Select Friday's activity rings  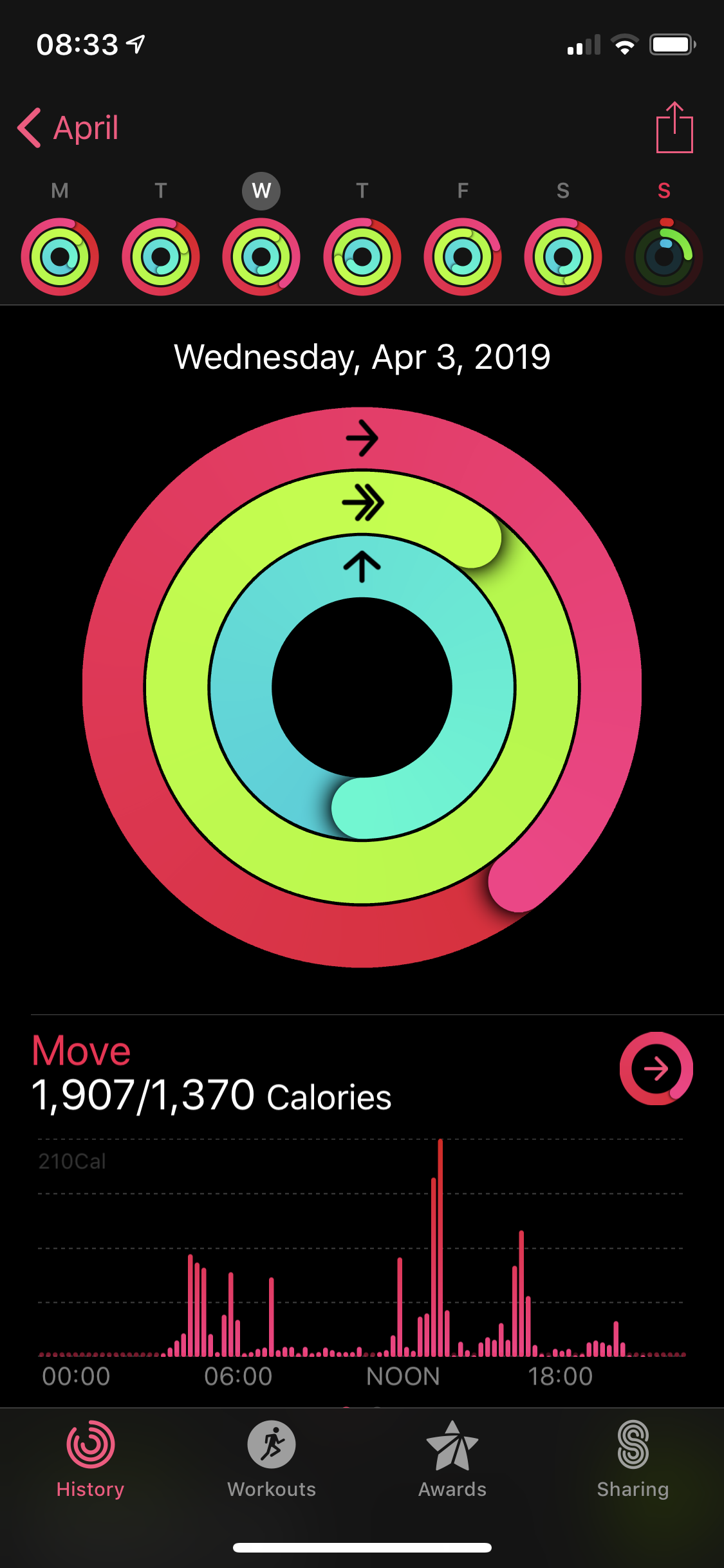(x=463, y=257)
